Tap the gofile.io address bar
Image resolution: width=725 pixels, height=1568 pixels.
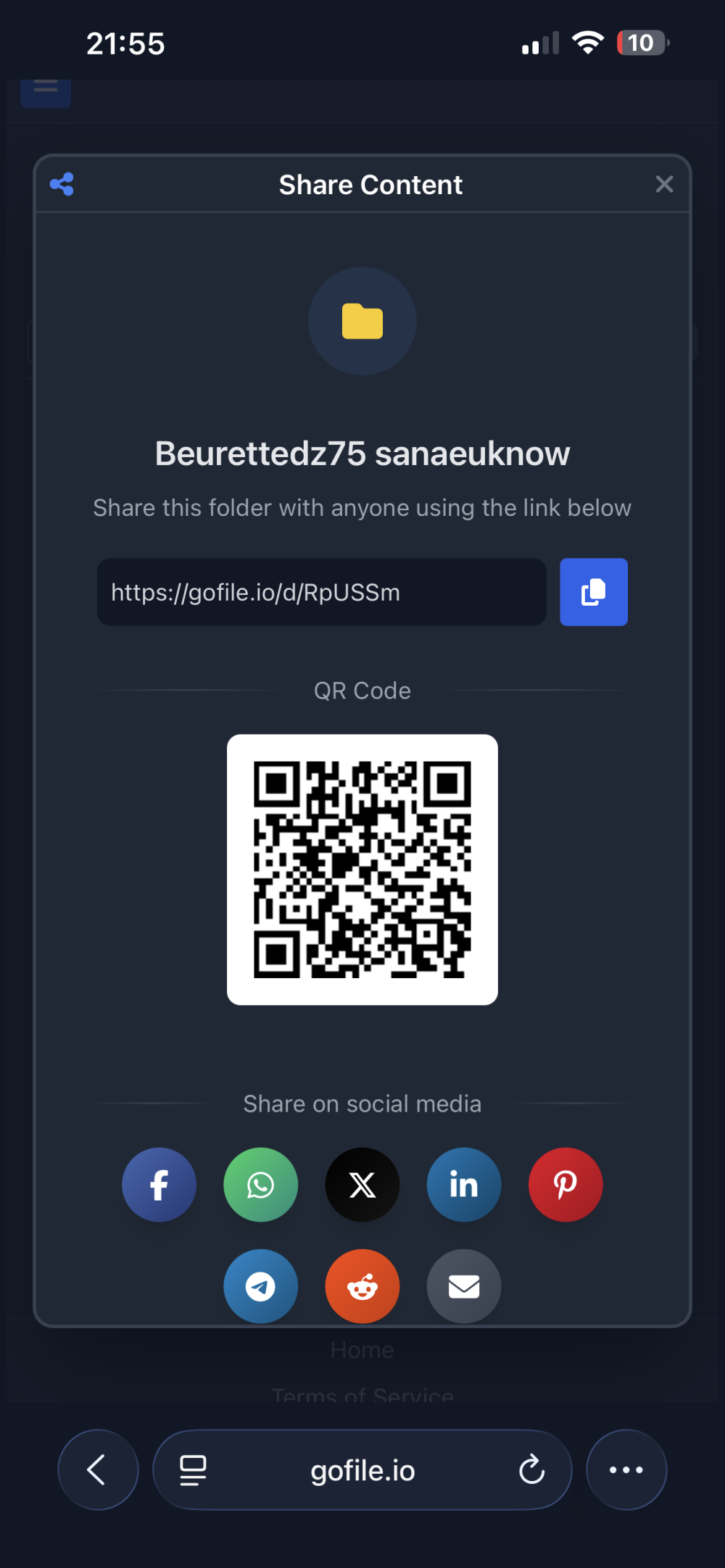(362, 1471)
